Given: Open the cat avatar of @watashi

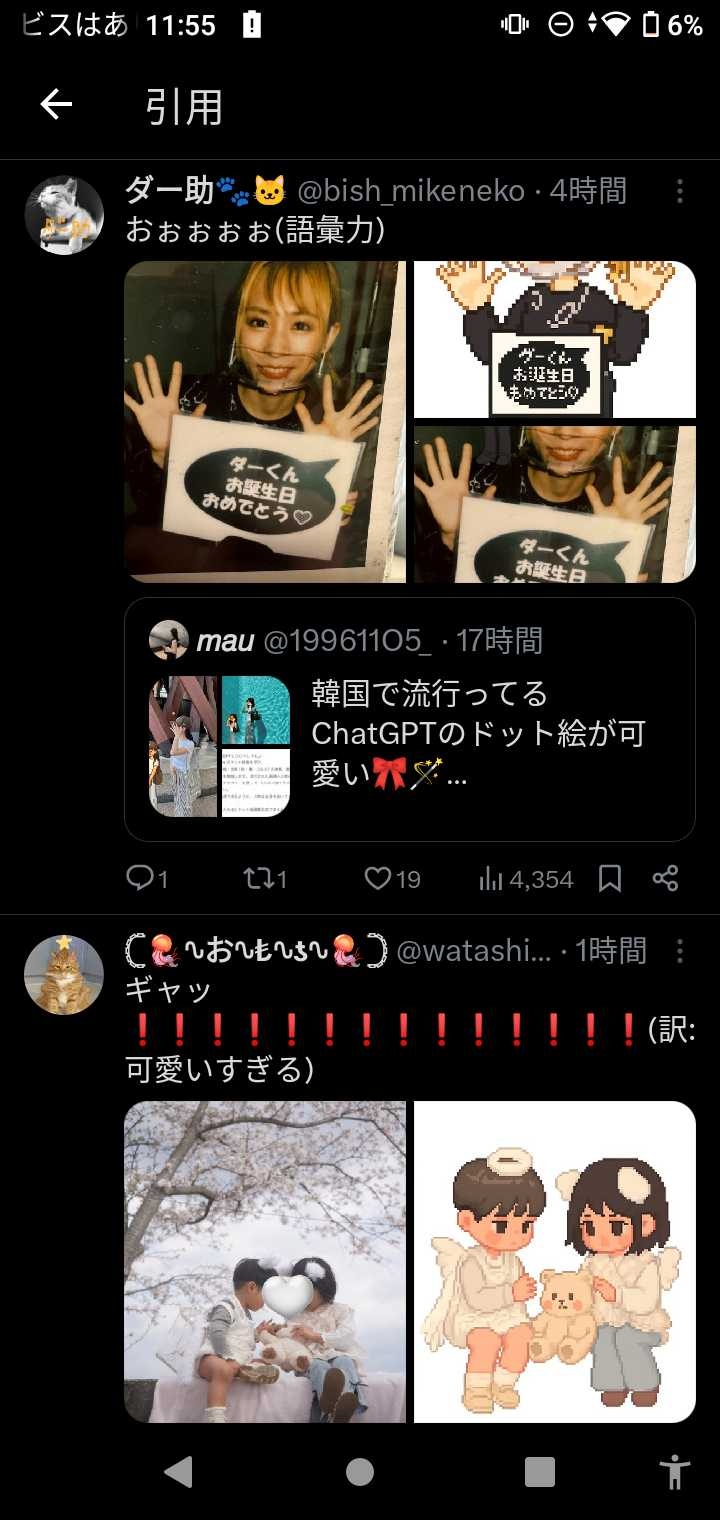Looking at the screenshot, I should 64,974.
